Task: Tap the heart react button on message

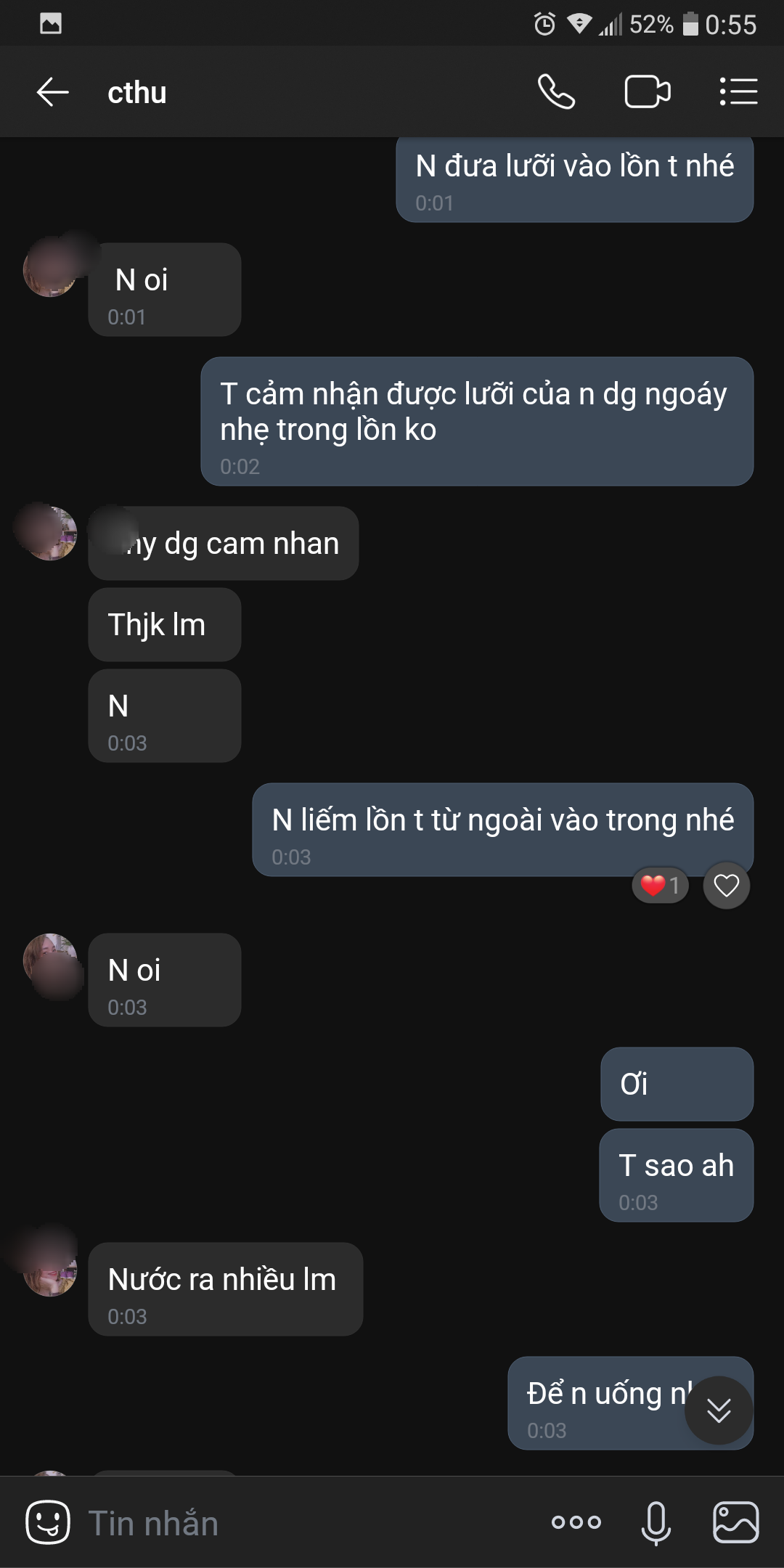Action: tap(726, 885)
